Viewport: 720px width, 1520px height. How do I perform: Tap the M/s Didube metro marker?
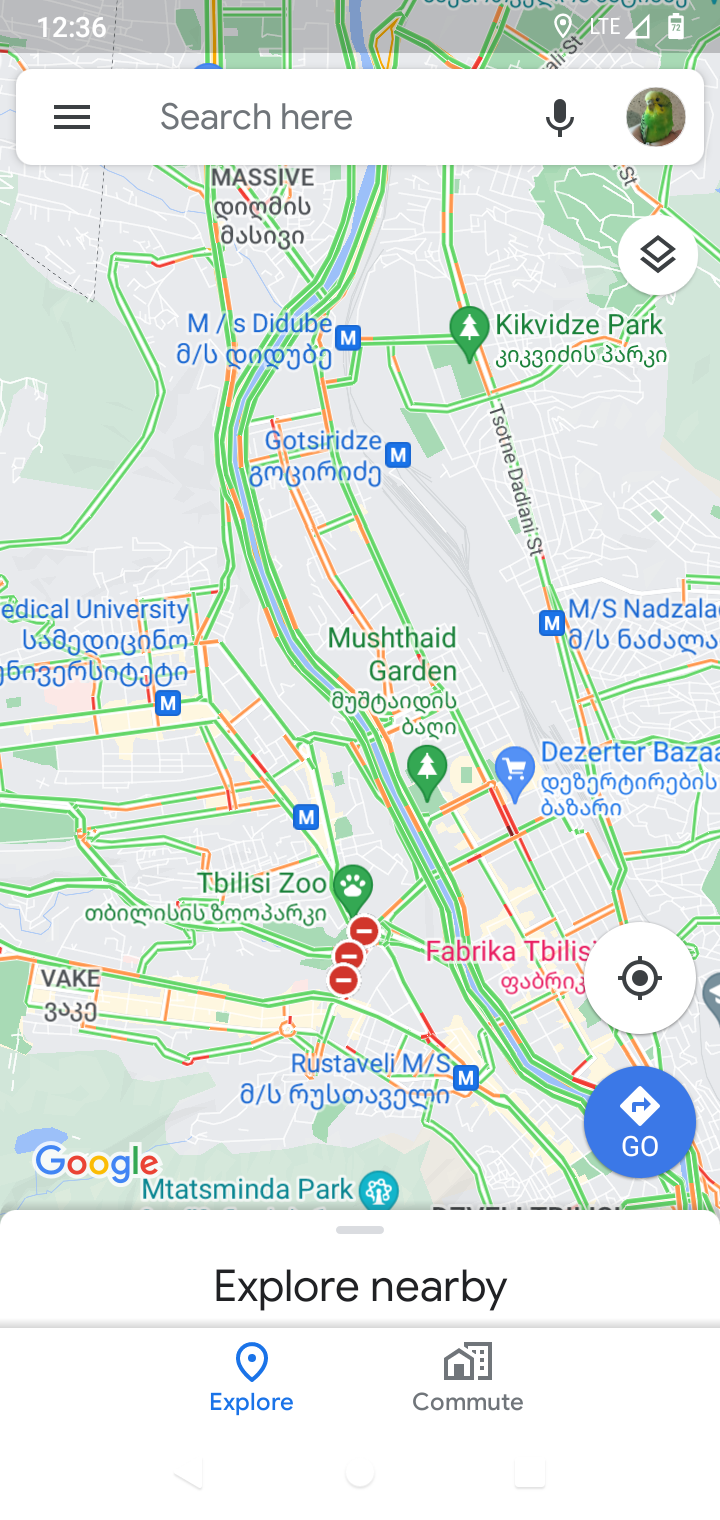pos(348,338)
